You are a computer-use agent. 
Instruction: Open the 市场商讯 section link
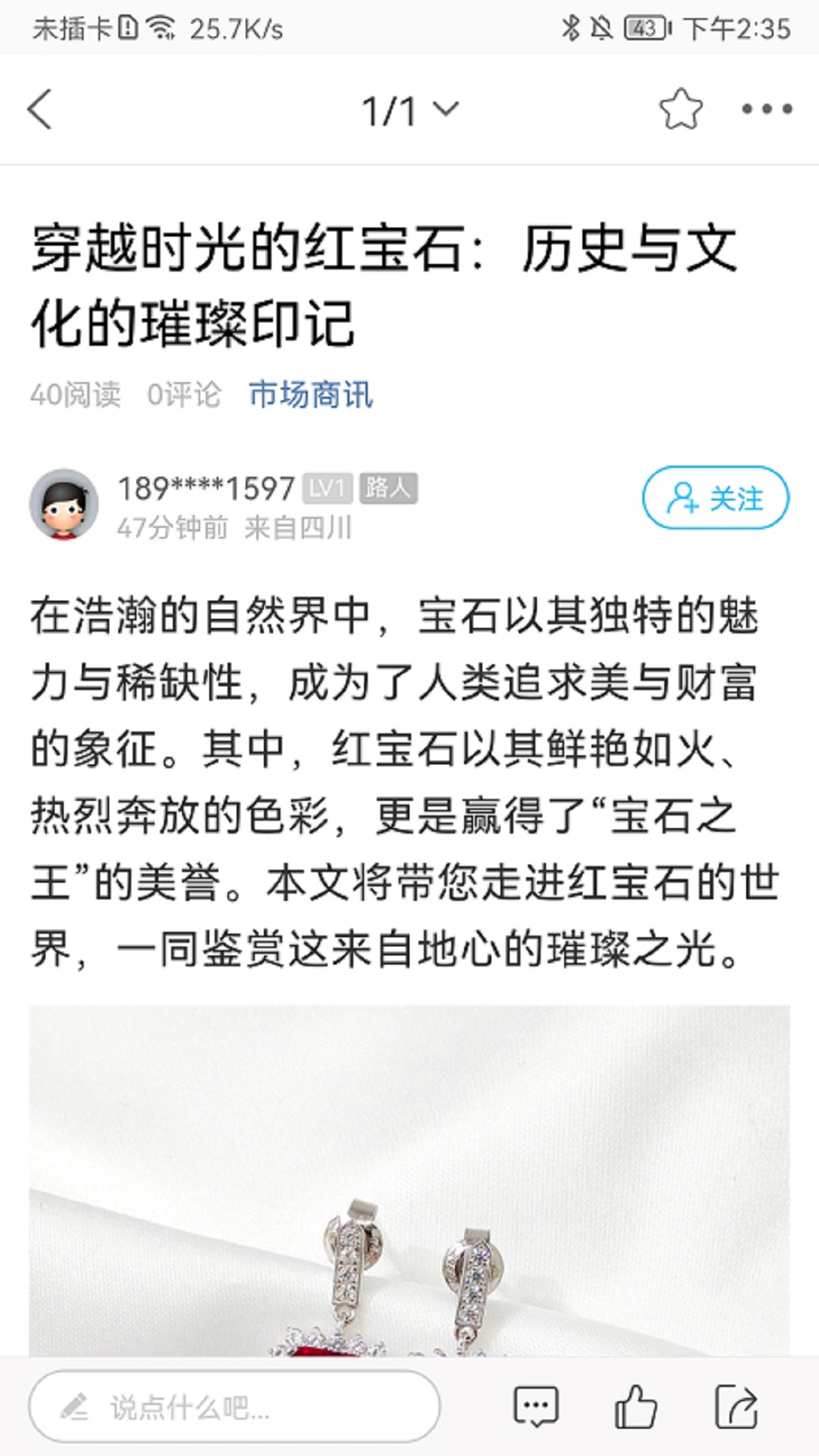coord(311,395)
